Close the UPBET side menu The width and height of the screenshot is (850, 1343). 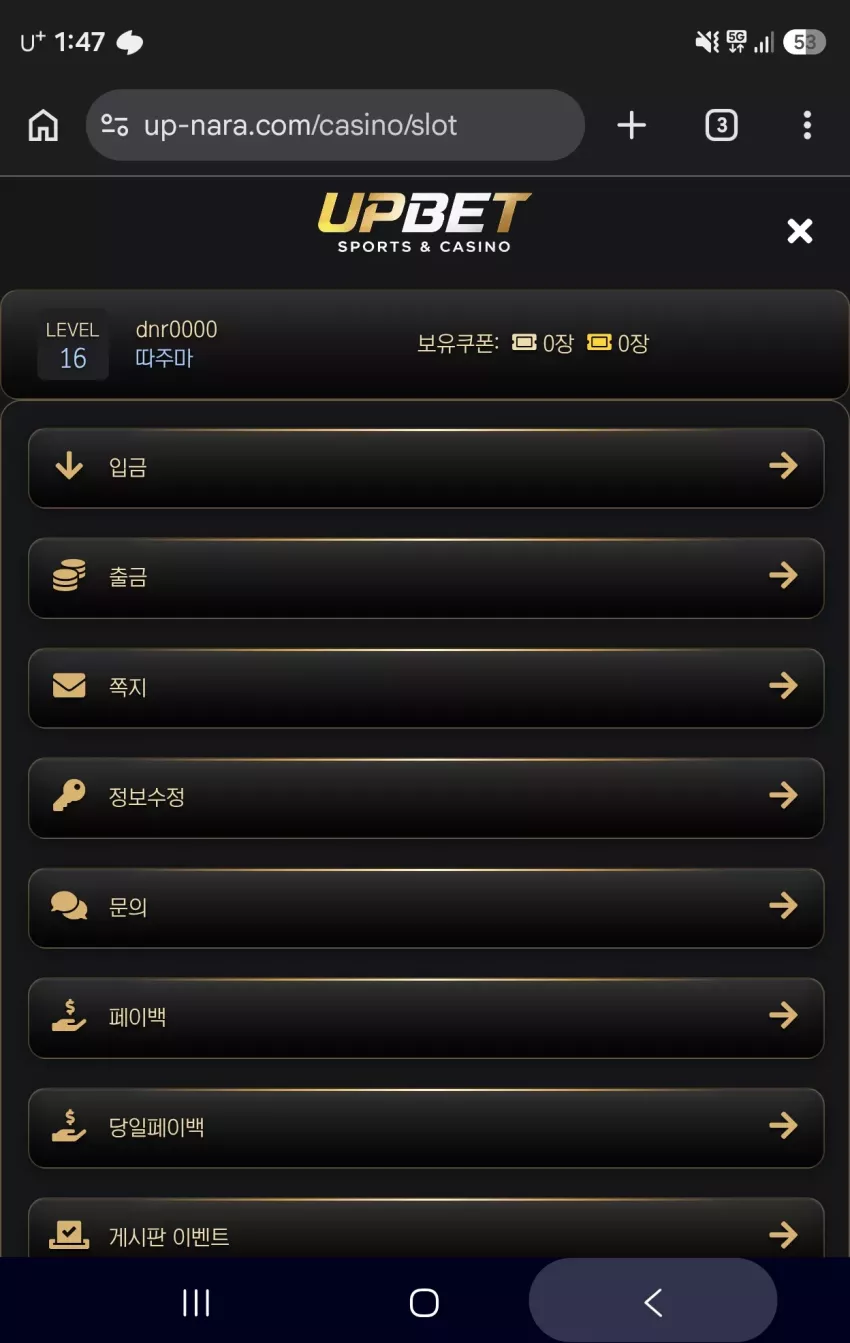click(x=800, y=231)
